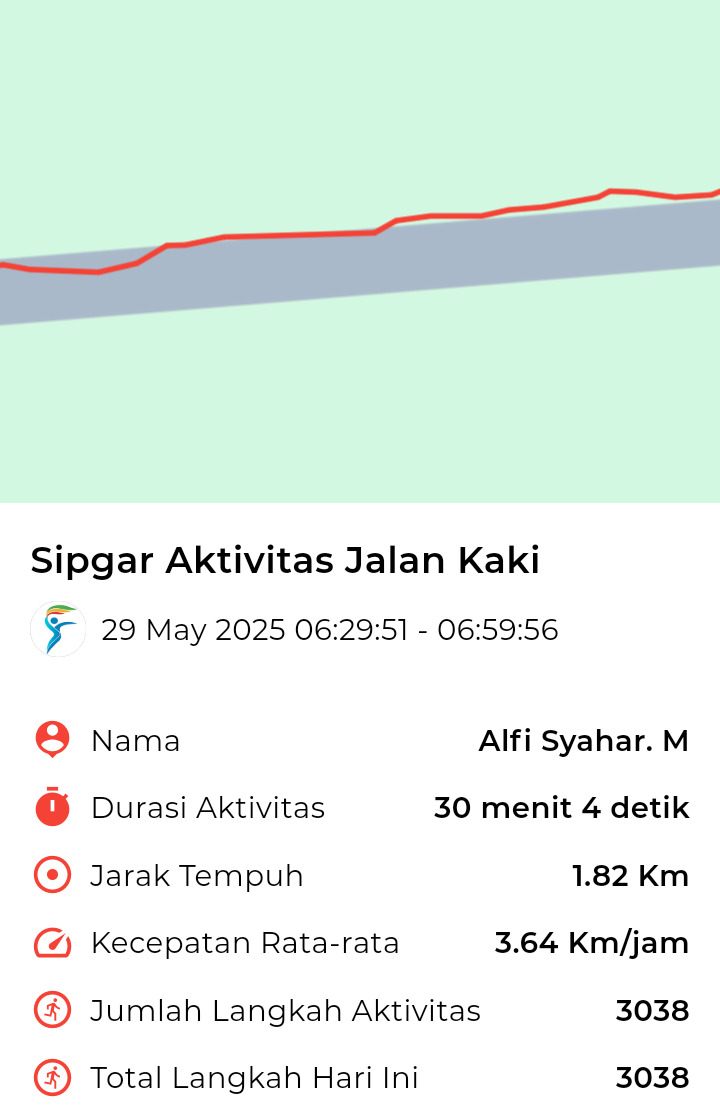Select the Jarak Tempuh row label

197,874
